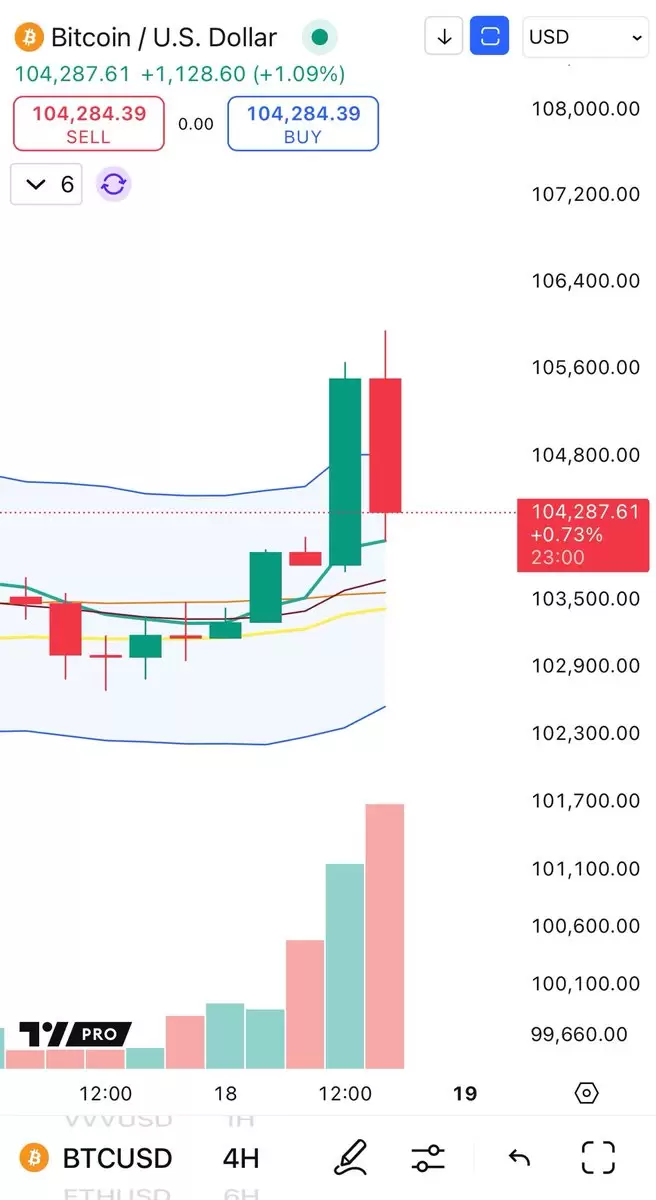Undo the last chart action
The width and height of the screenshot is (656, 1200).
[x=518, y=1158]
